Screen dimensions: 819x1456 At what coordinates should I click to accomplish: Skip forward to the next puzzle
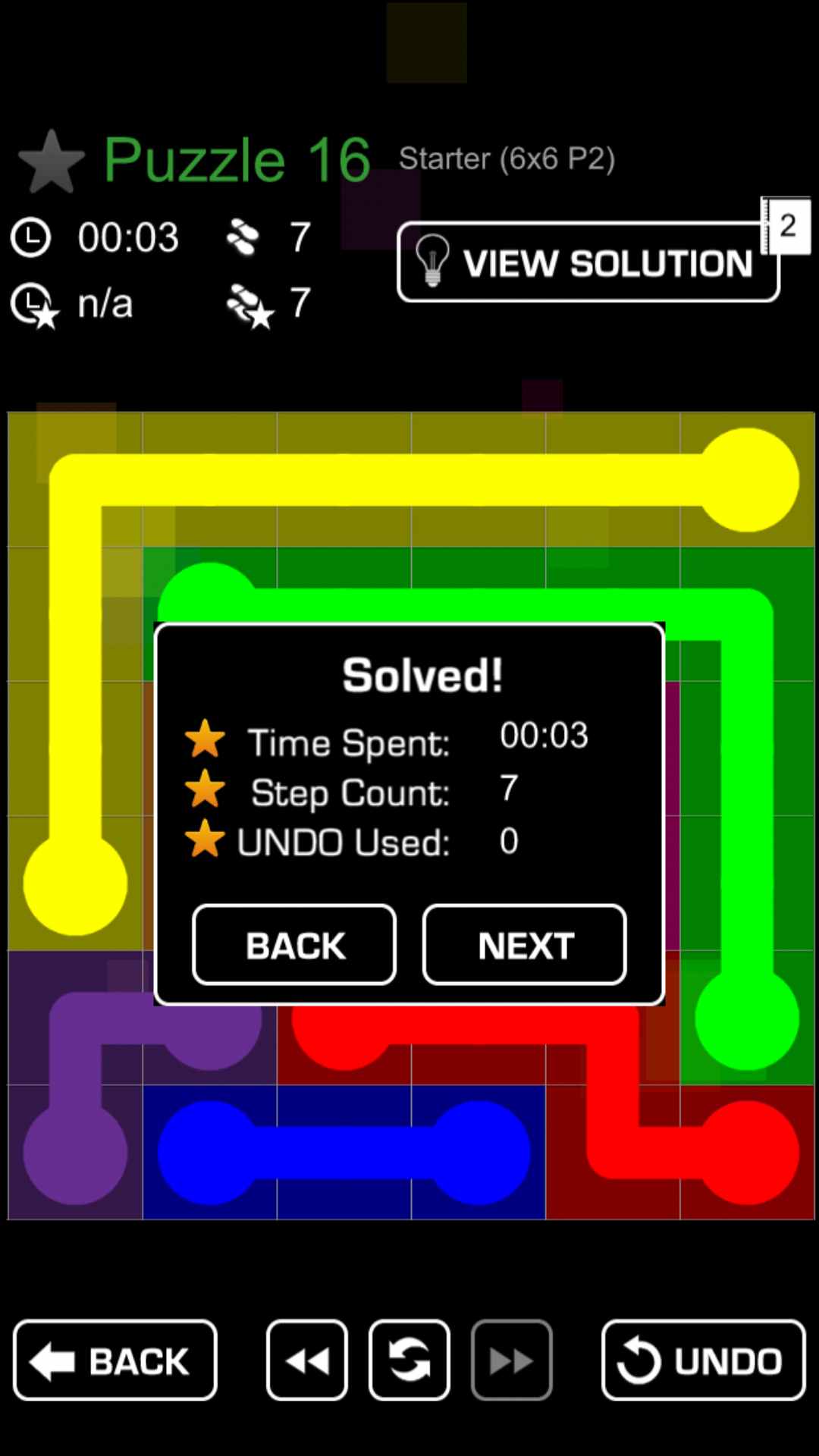(512, 1360)
